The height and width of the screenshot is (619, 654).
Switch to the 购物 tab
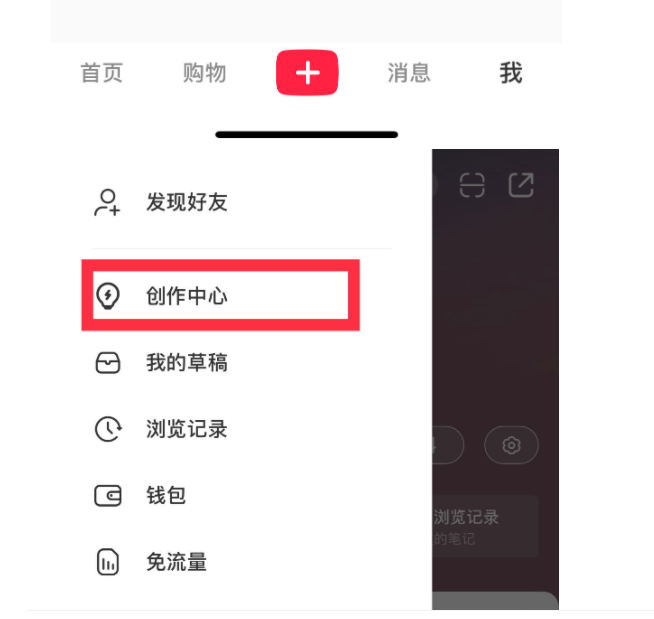[204, 73]
